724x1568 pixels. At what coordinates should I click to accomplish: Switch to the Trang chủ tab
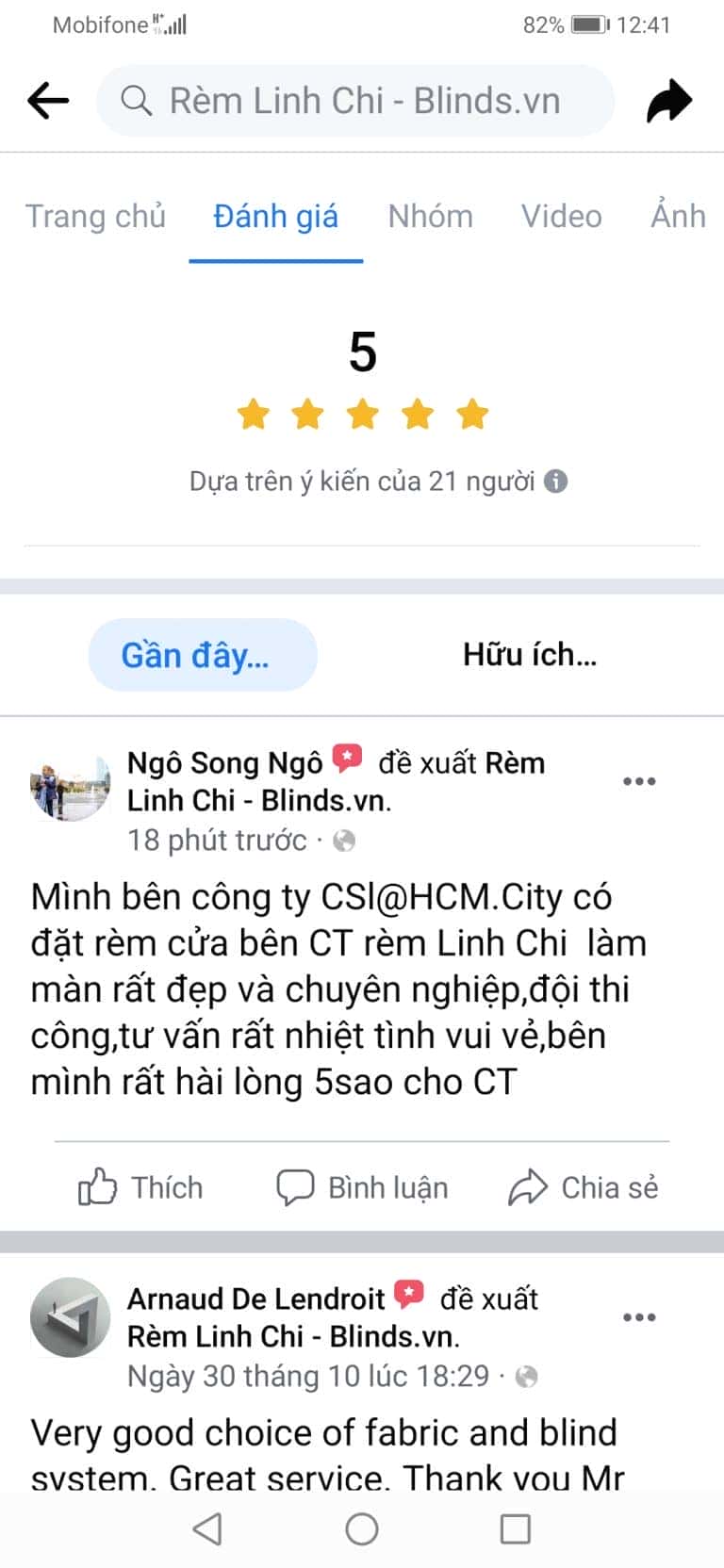point(95,216)
